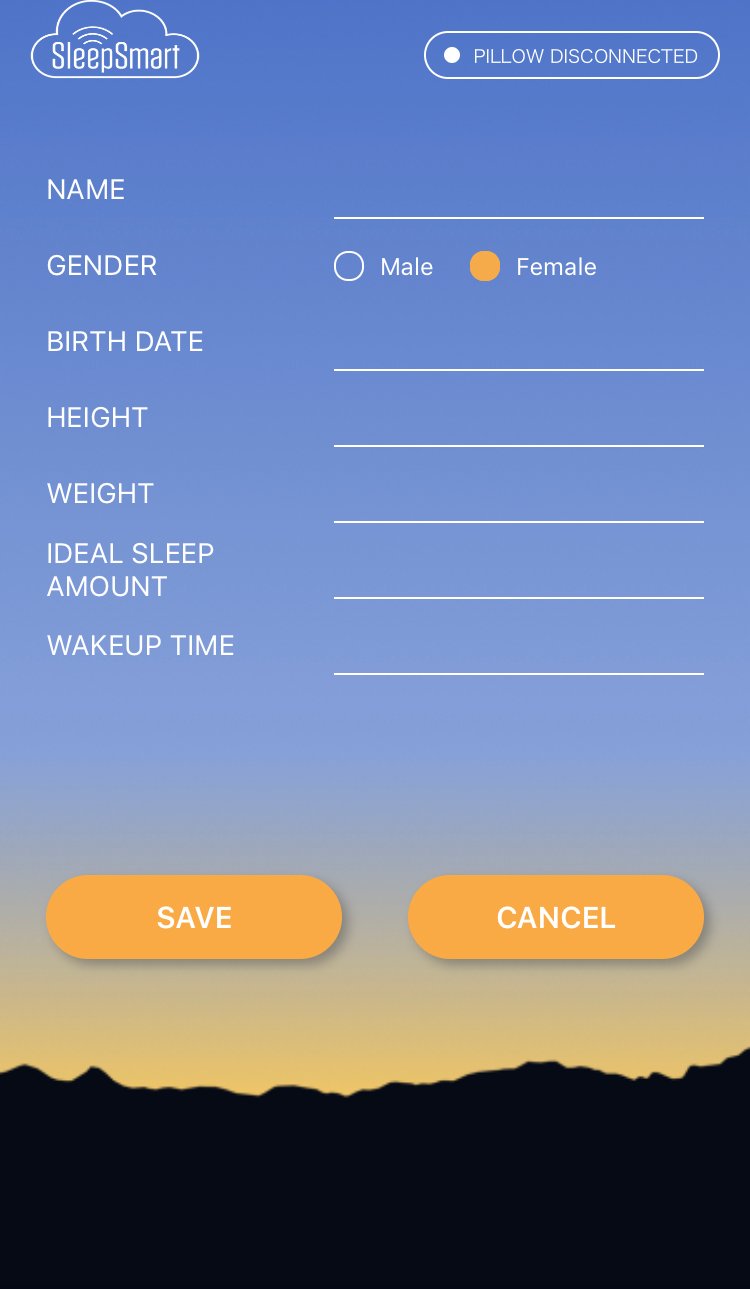Tap the Ideal Sleep Amount field
The height and width of the screenshot is (1289, 750).
pyautogui.click(x=518, y=576)
